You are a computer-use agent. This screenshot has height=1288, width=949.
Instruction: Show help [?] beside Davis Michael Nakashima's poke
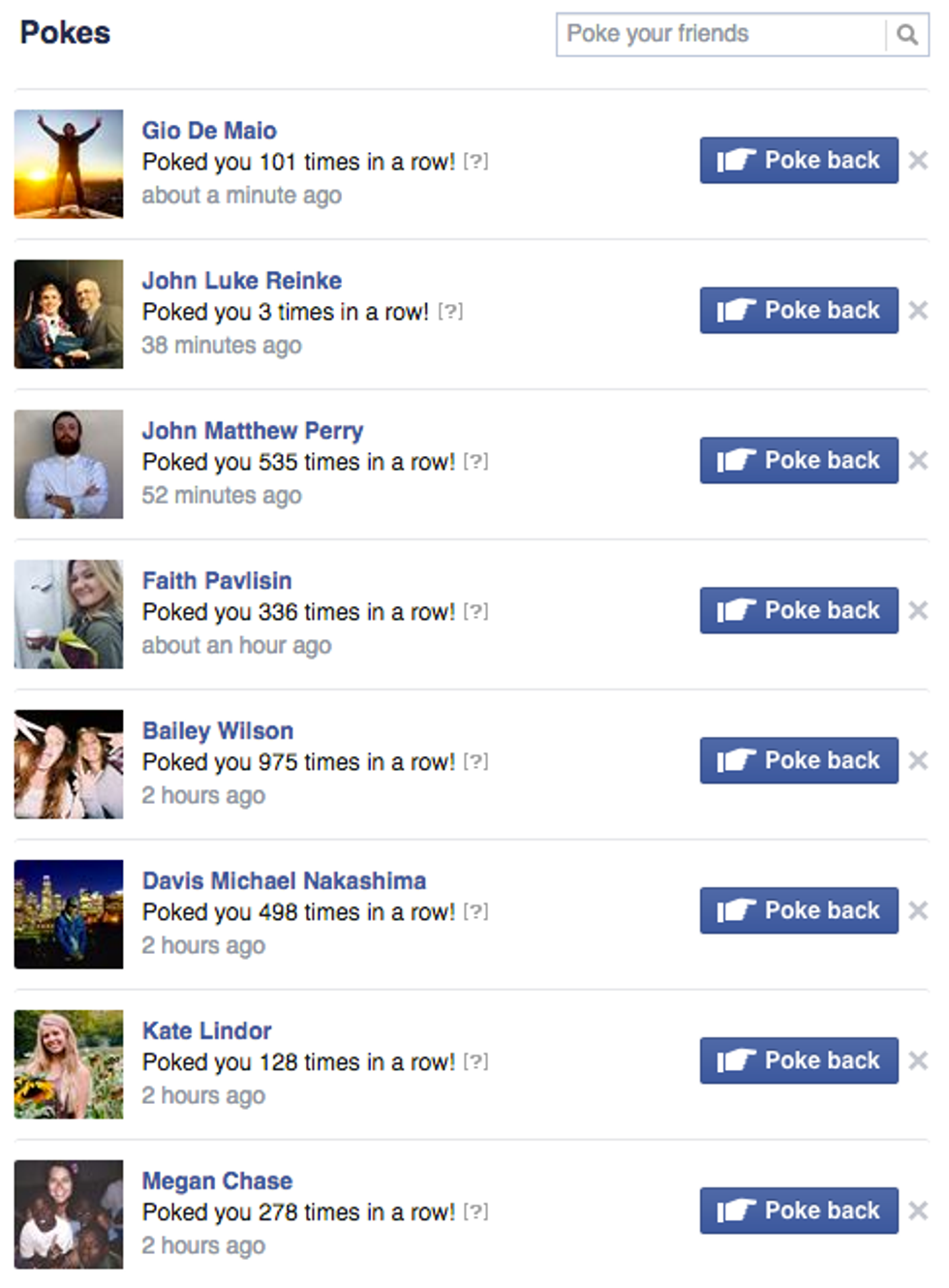coord(475,911)
